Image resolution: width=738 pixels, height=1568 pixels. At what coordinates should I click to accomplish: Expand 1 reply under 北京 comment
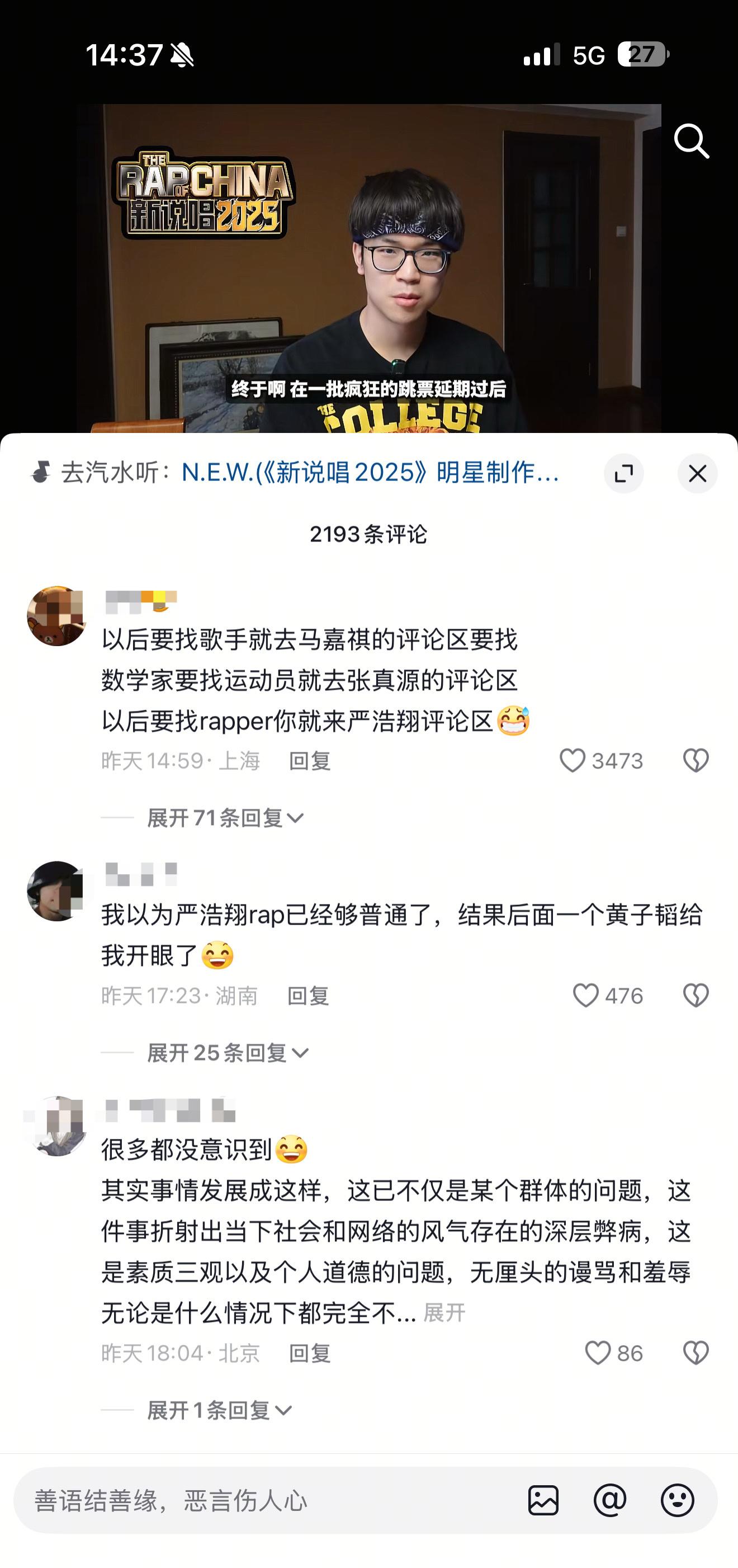click(x=219, y=1410)
